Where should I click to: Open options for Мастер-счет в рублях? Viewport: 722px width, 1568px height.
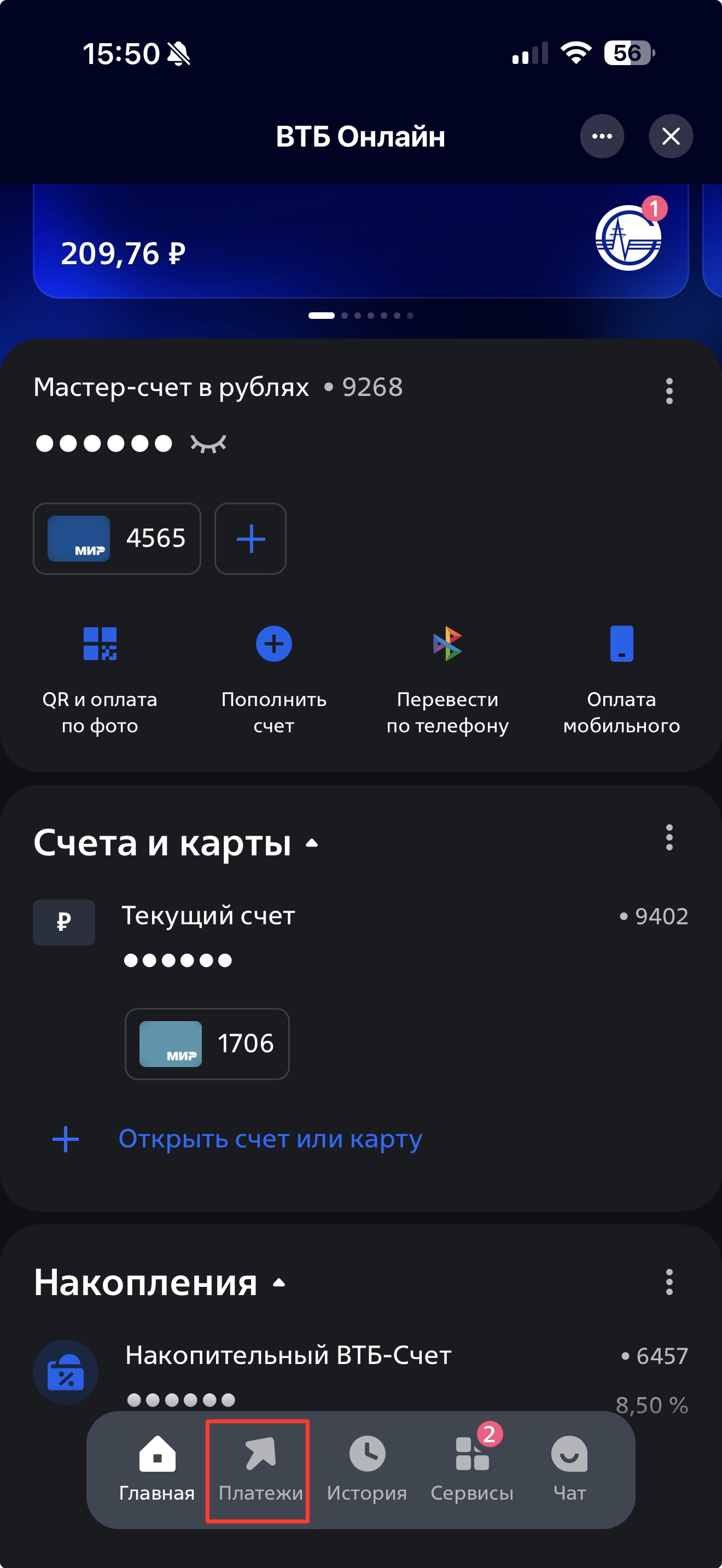coord(669,391)
